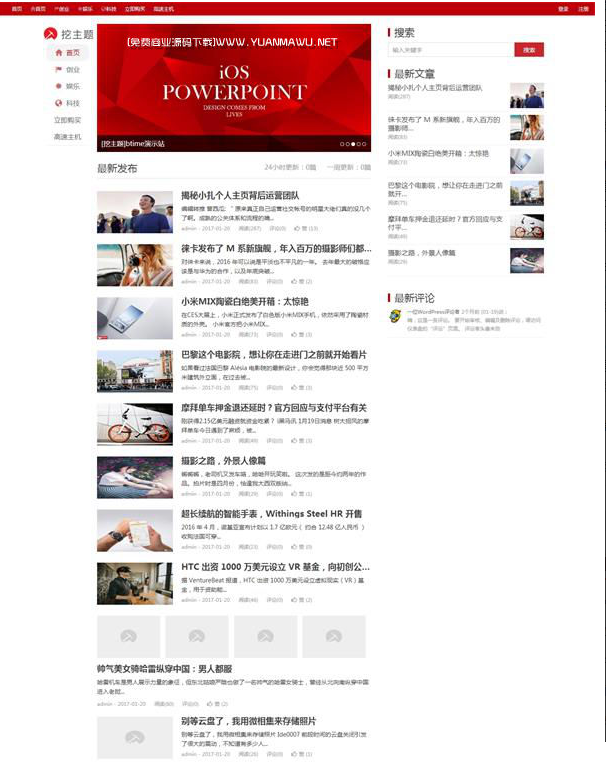The image size is (610, 770).
Task: Open HTC 出资 1000 万美元 article
Action: click(274, 566)
